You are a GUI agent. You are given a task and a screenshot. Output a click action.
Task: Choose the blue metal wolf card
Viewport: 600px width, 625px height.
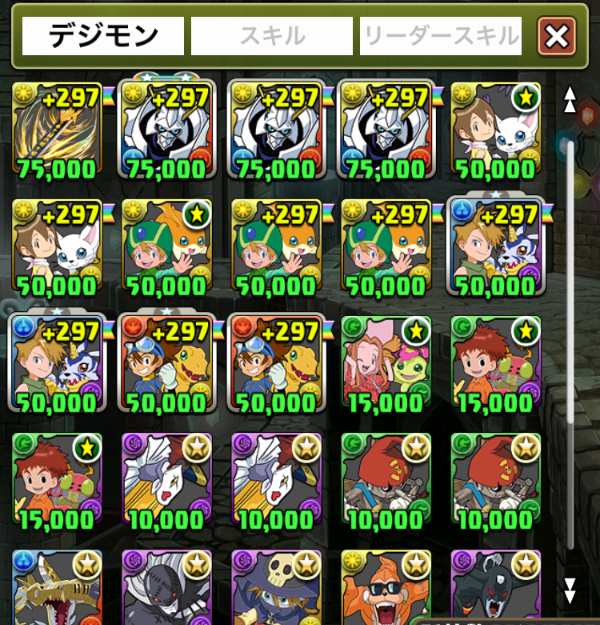[56, 590]
